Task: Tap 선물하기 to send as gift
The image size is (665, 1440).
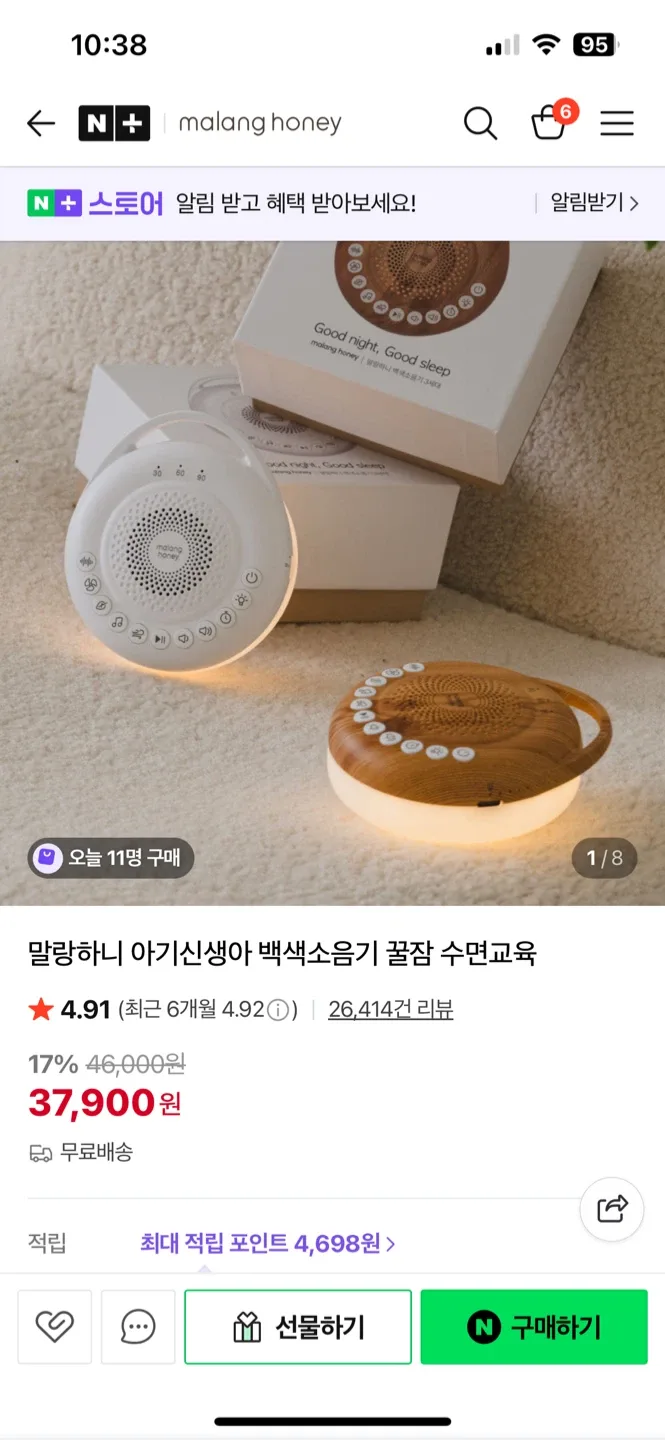Action: pos(298,1327)
